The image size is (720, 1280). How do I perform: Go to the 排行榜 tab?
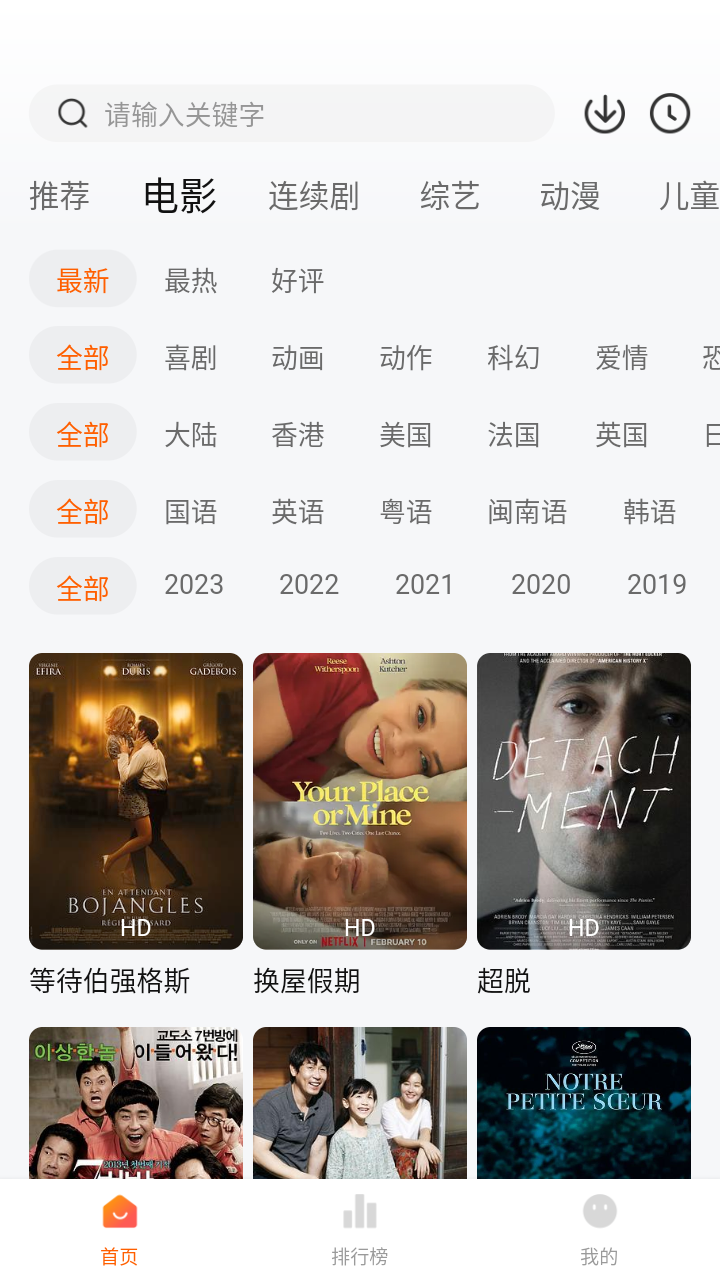pos(360,1230)
